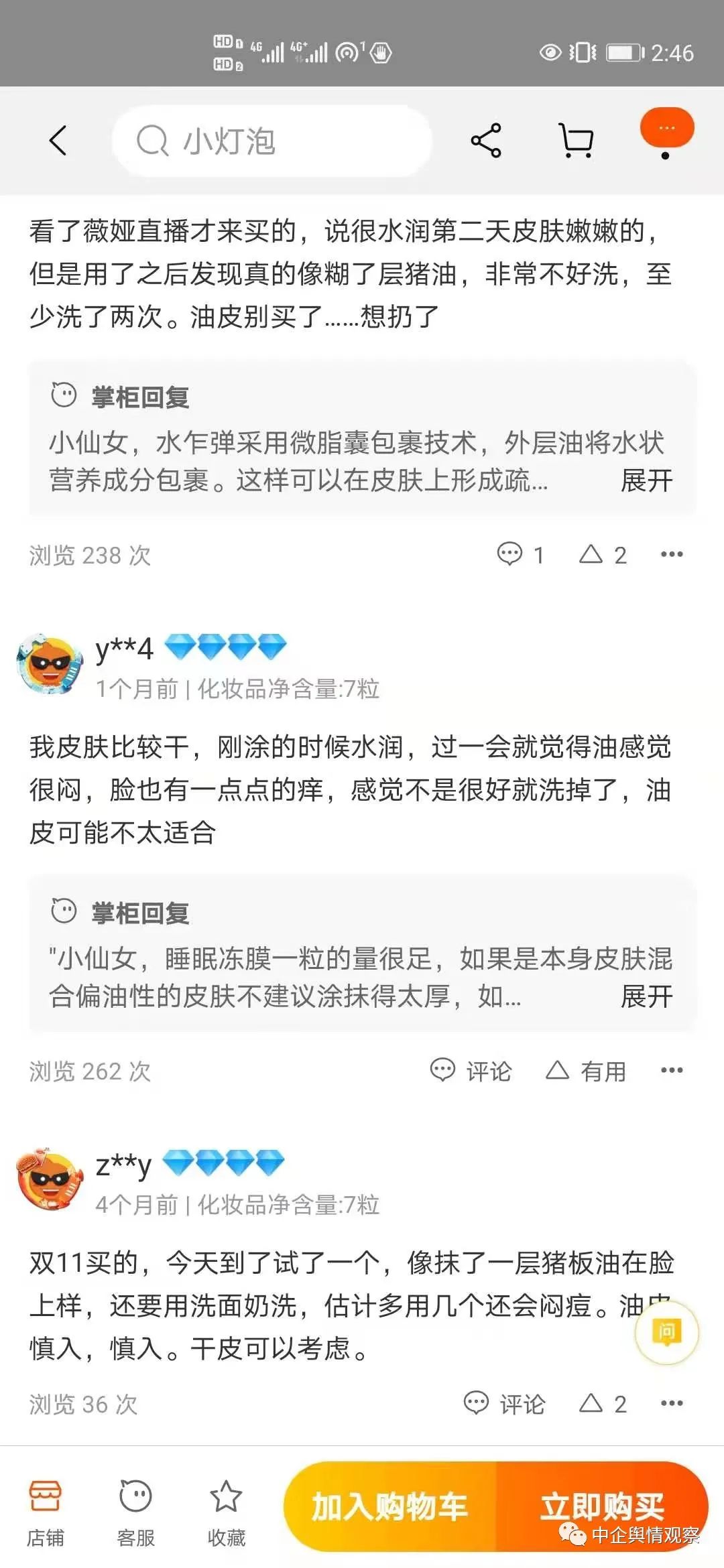Comment on z**y's review
This screenshot has height=1568, width=724.
pyautogui.click(x=504, y=1403)
